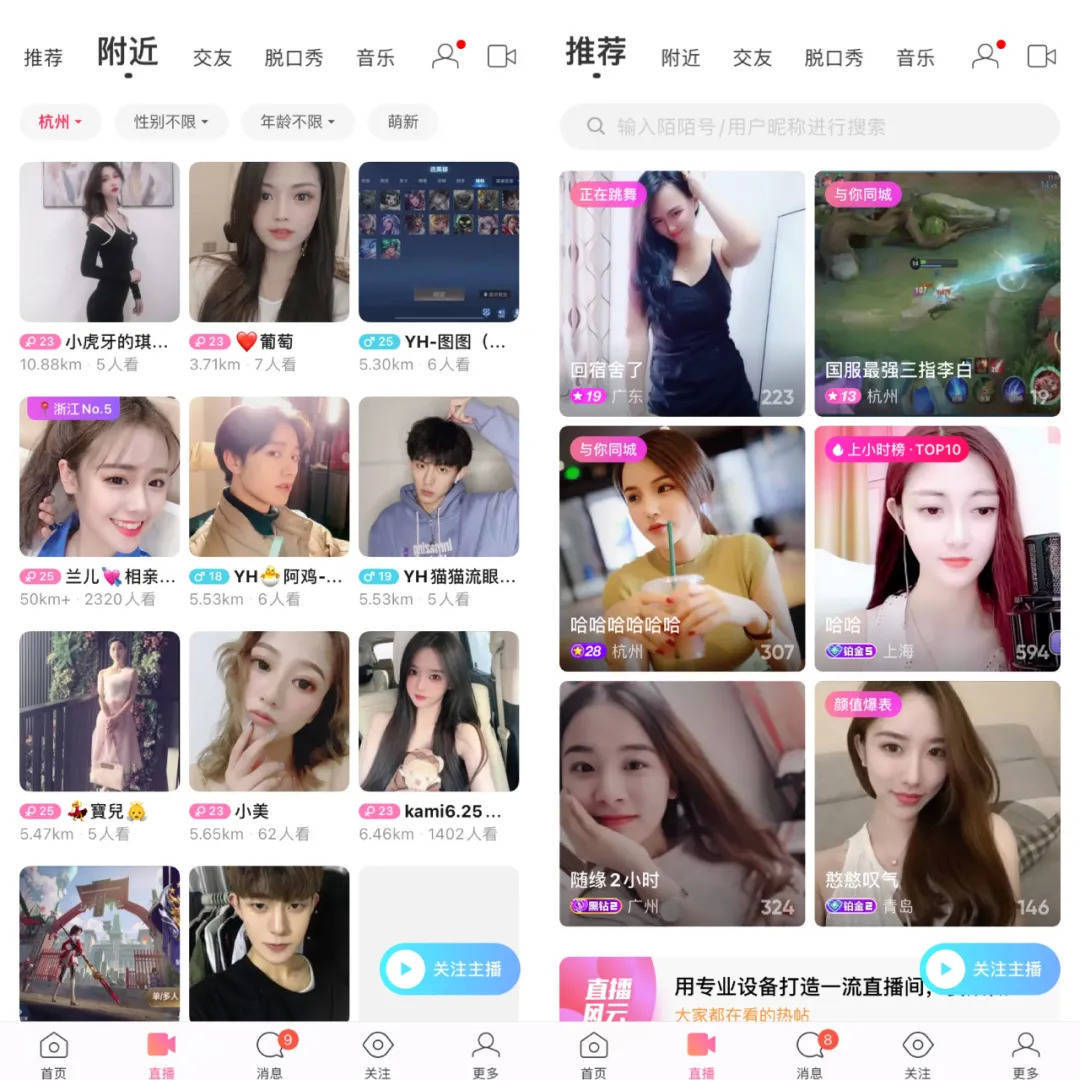The height and width of the screenshot is (1080, 1080).
Task: Watch the 国服最强三指李白 game stream
Action: point(937,293)
